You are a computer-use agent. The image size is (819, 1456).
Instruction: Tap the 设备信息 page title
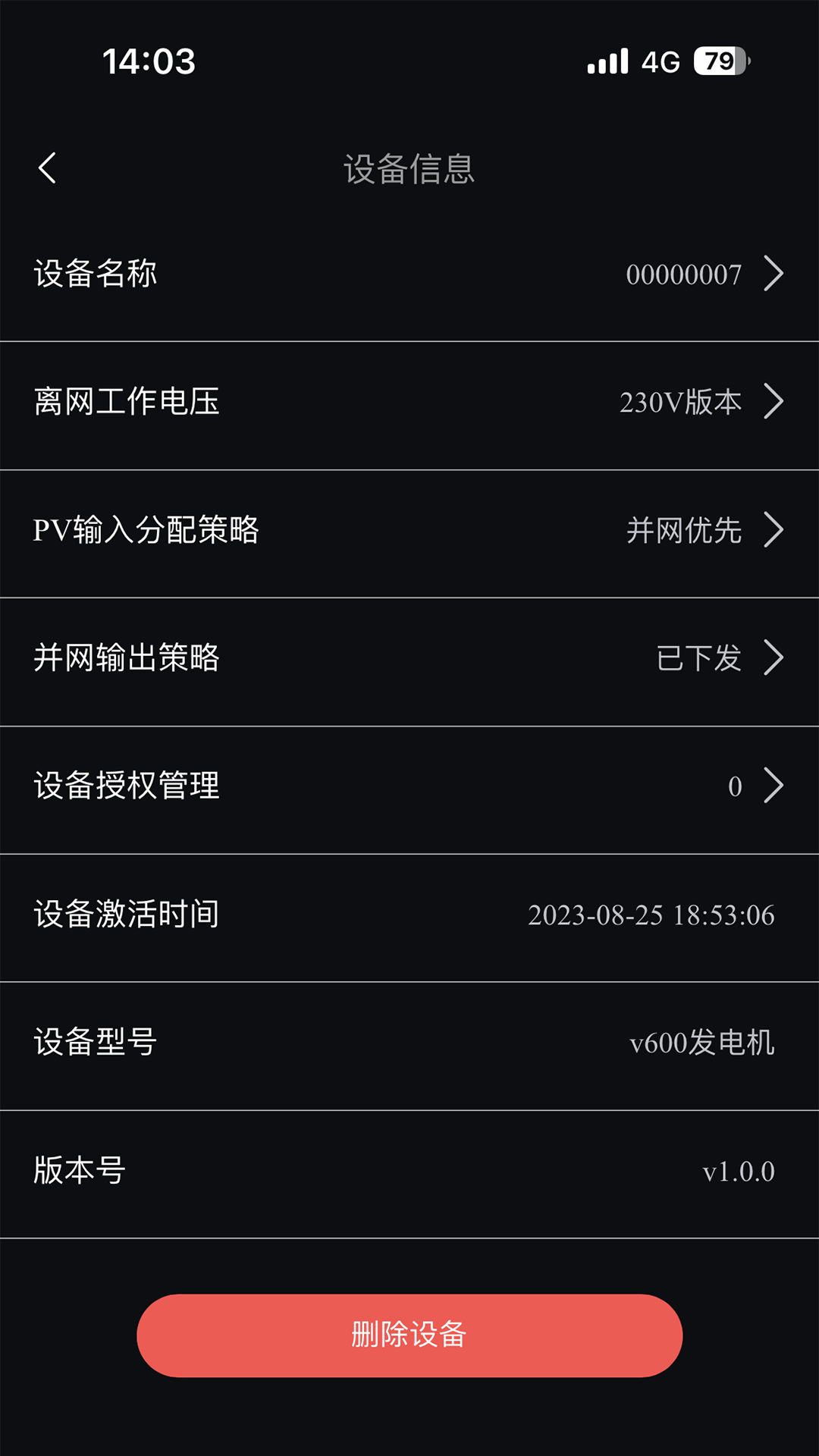tap(409, 168)
